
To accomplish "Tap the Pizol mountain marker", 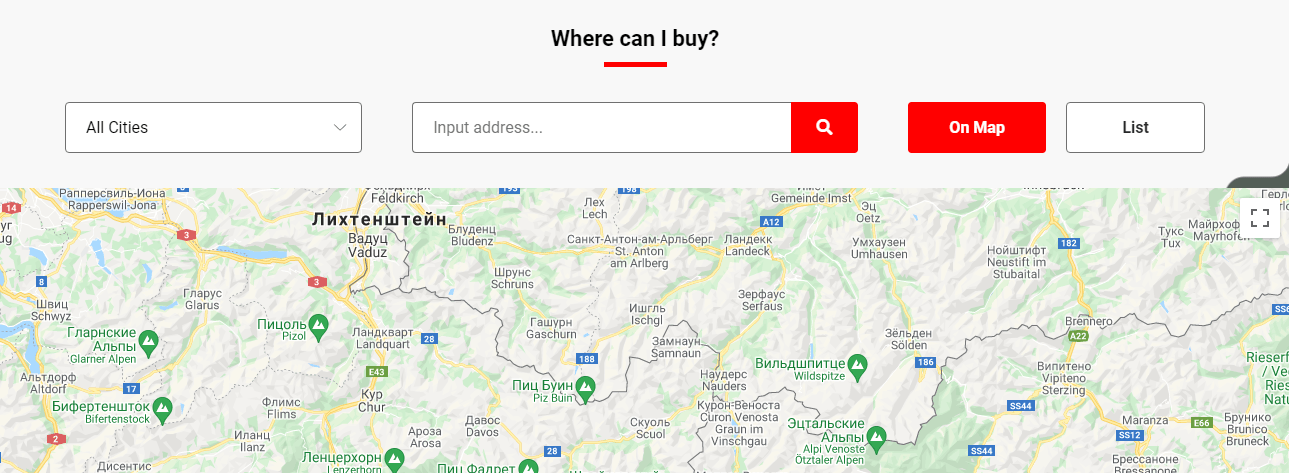I will (x=318, y=325).
